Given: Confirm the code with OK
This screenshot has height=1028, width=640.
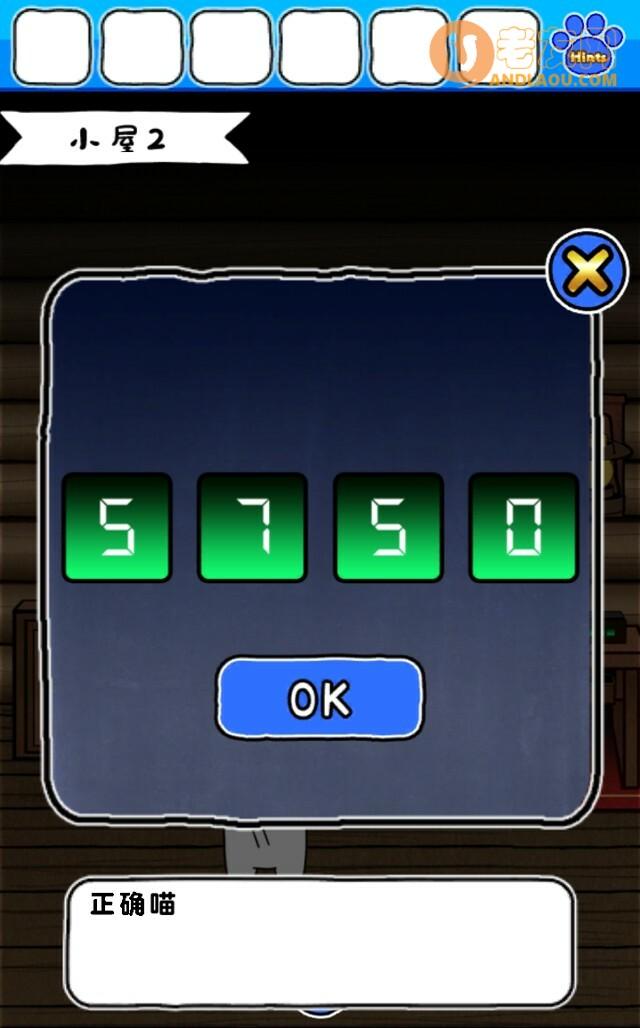Looking at the screenshot, I should tap(320, 698).
